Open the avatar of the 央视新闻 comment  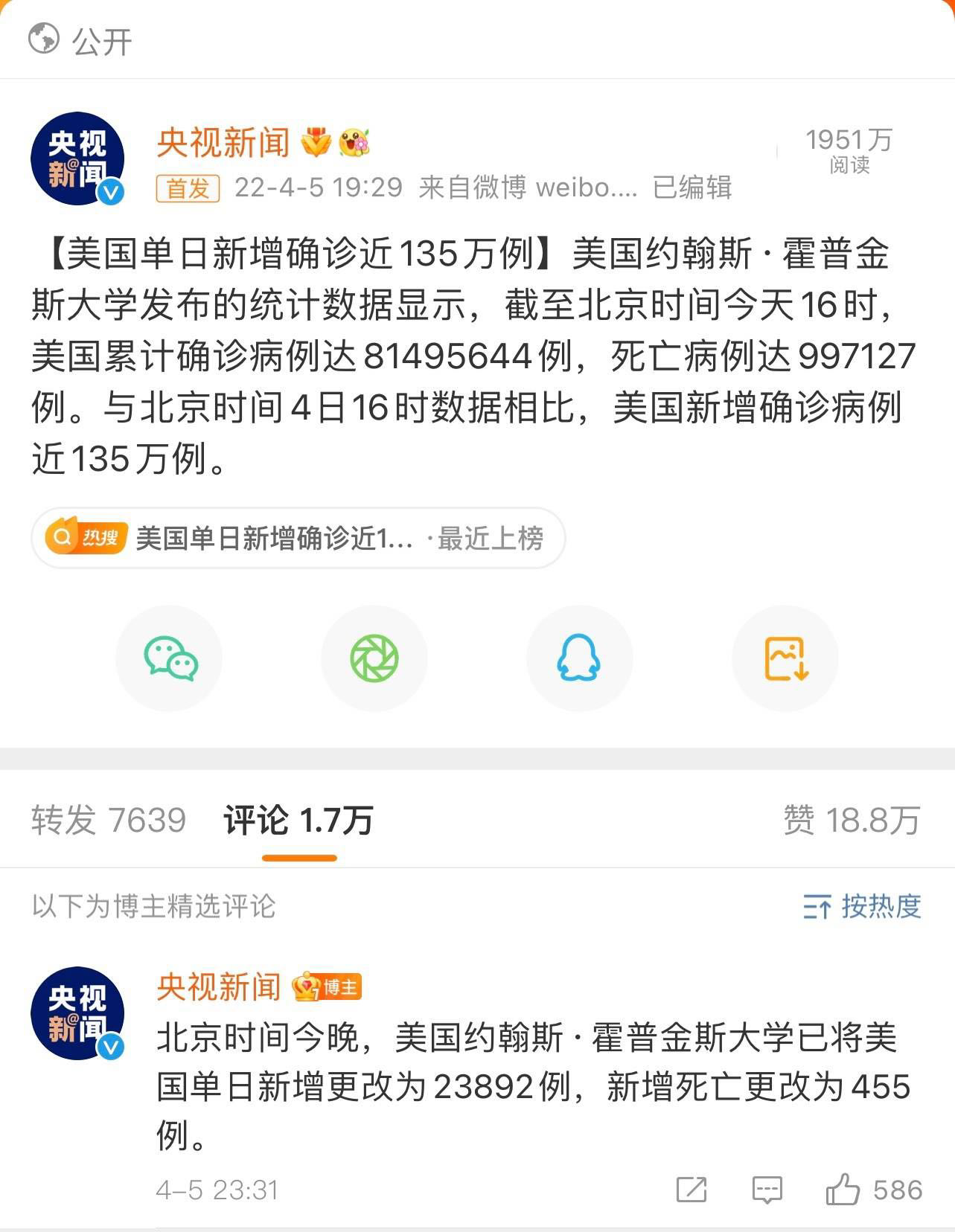click(x=77, y=1013)
